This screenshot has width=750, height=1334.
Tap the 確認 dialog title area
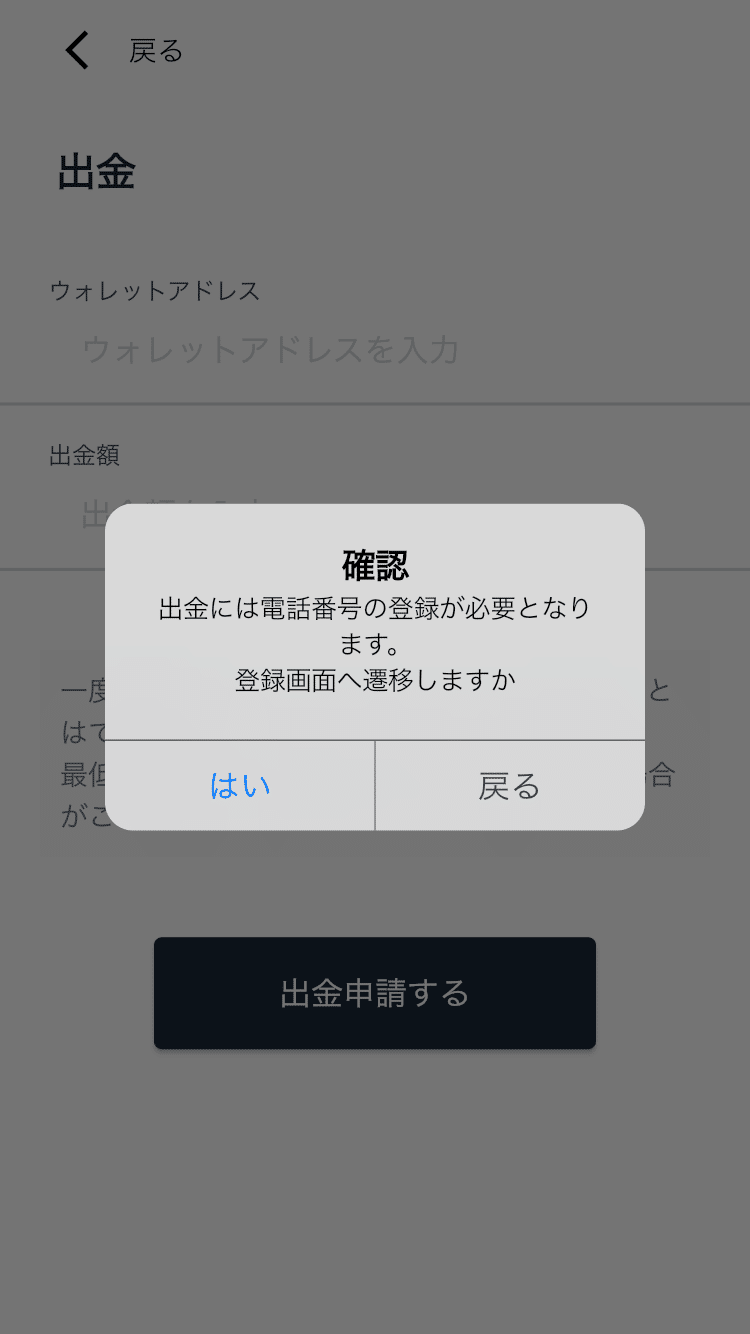point(374,565)
